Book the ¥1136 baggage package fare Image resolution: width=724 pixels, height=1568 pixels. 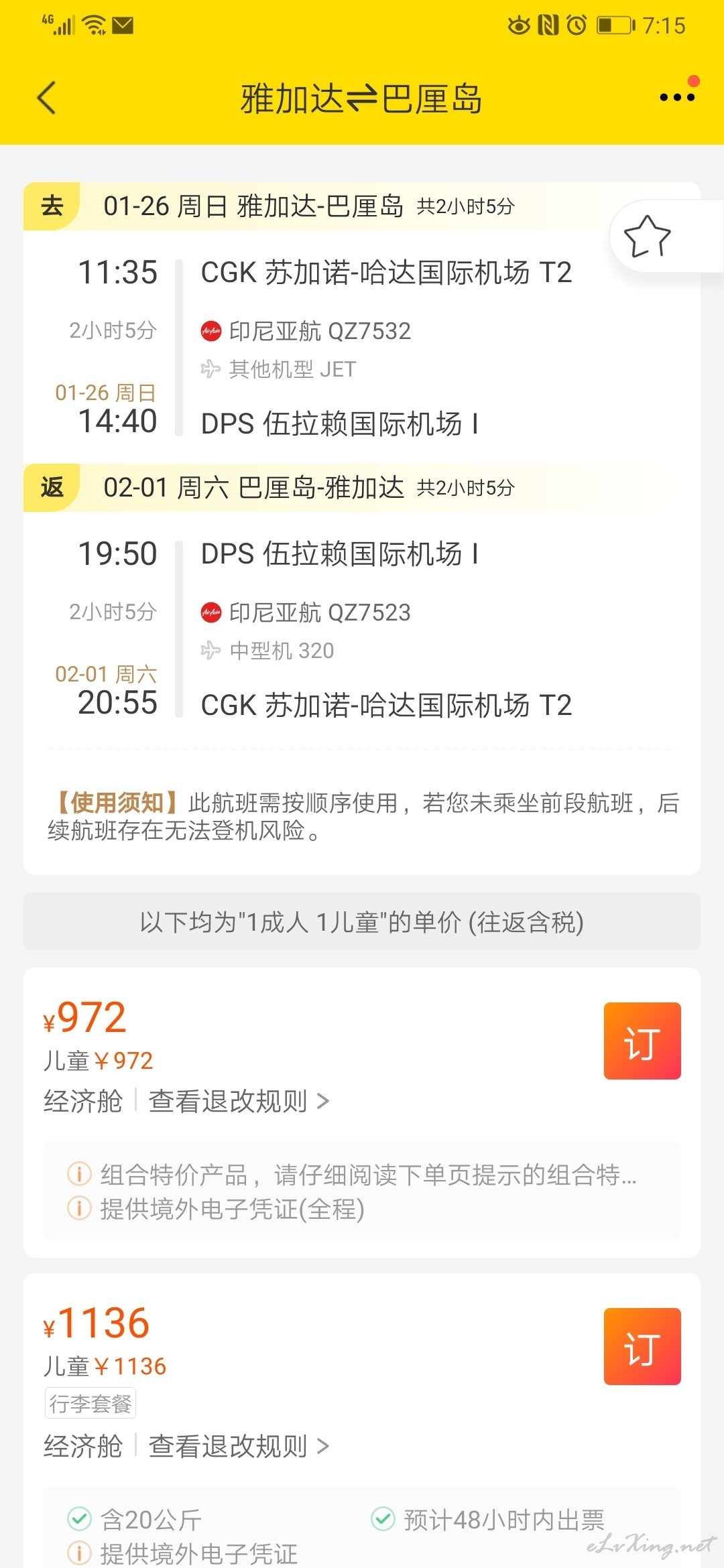pos(642,1346)
